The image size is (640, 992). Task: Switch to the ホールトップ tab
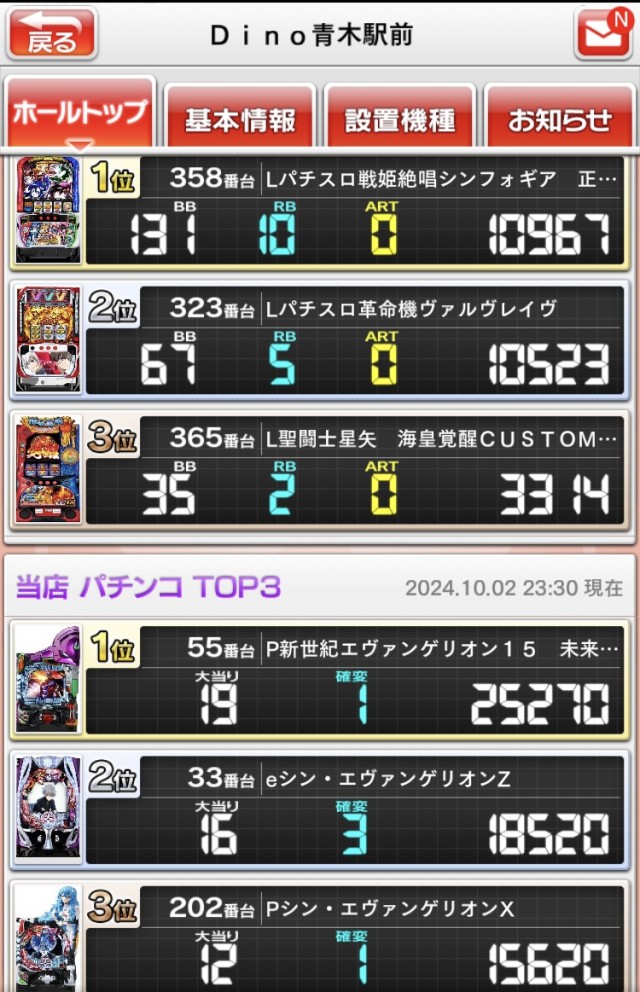click(x=80, y=115)
